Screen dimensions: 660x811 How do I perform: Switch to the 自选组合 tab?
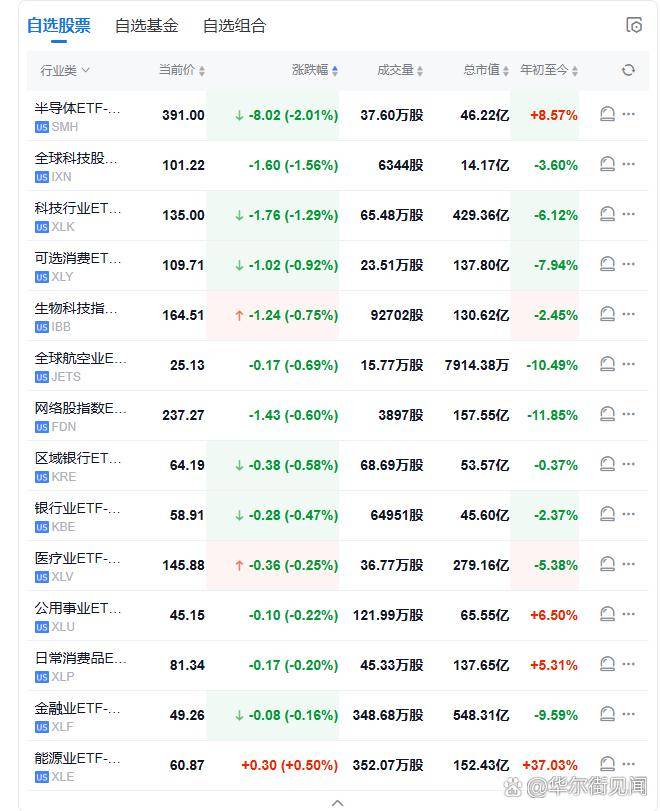click(x=234, y=26)
